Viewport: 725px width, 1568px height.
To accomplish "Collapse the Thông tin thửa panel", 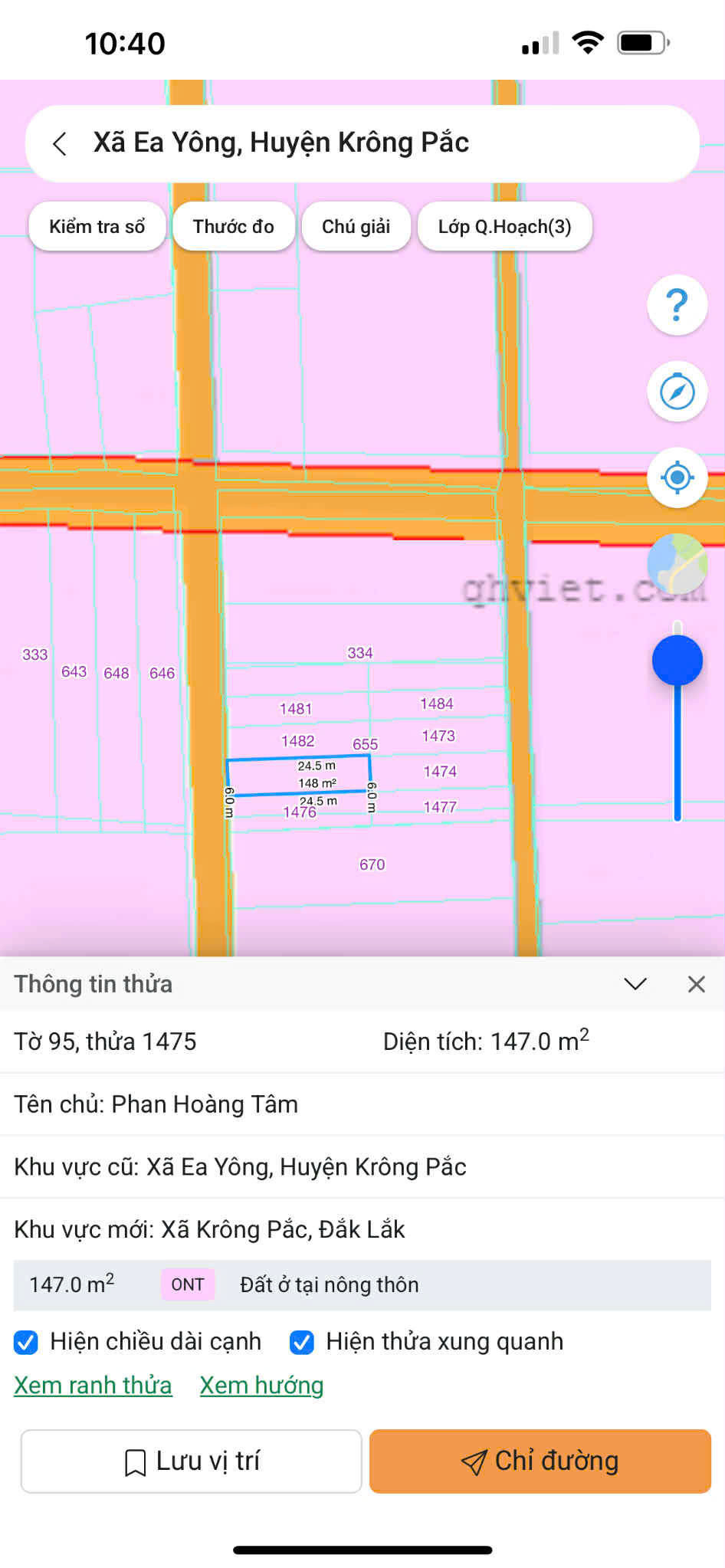I will click(x=635, y=984).
